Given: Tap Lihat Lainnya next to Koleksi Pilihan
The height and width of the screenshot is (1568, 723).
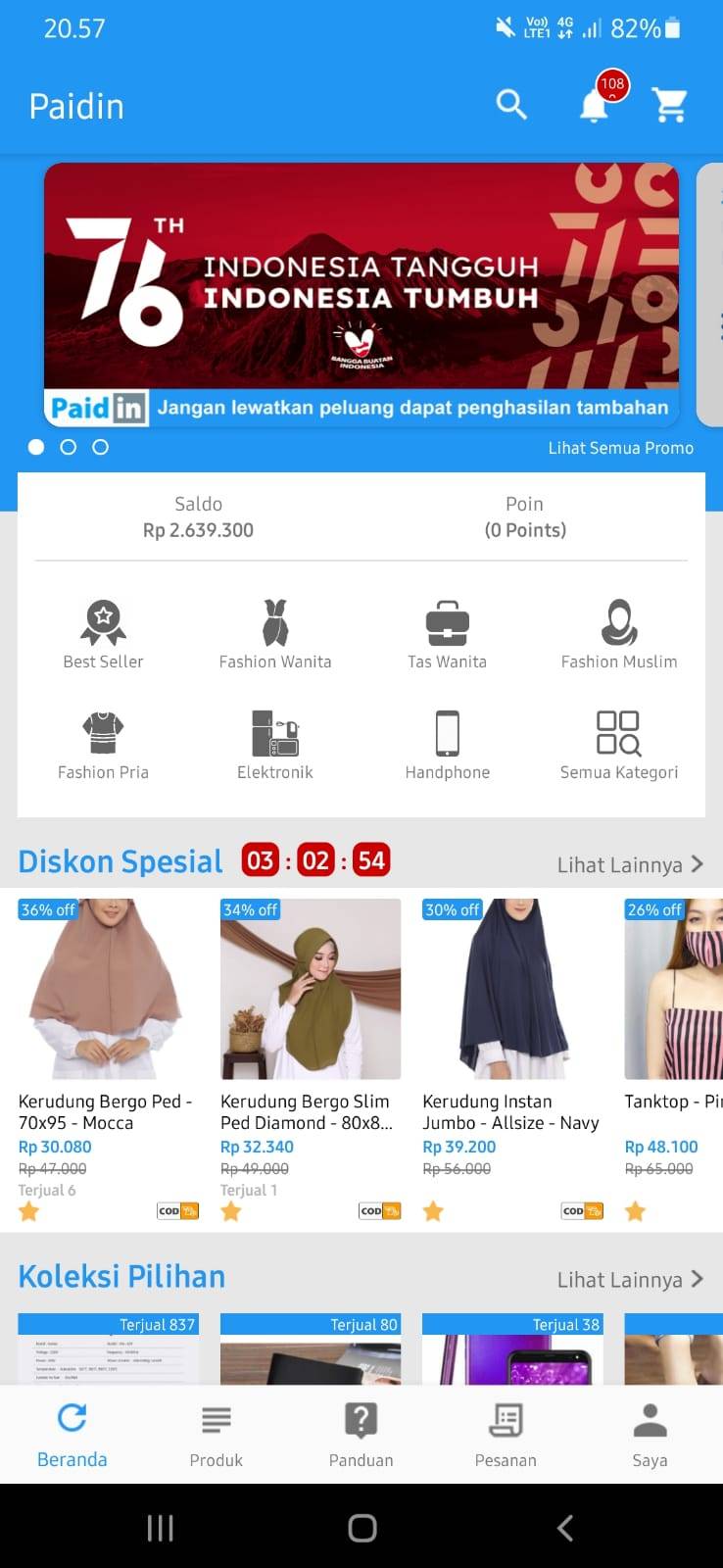Looking at the screenshot, I should tap(630, 1279).
